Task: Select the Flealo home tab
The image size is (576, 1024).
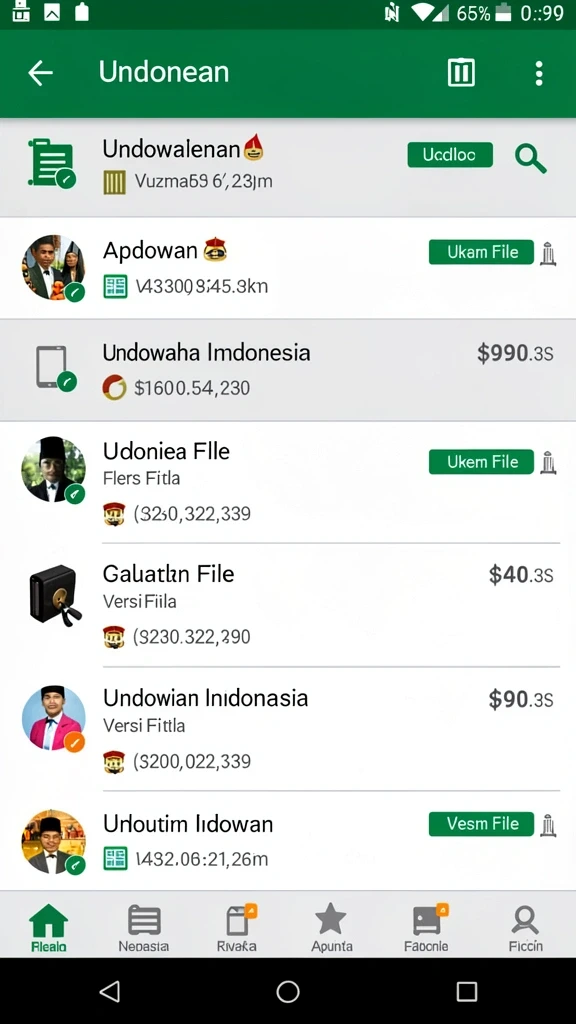Action: (x=48, y=927)
